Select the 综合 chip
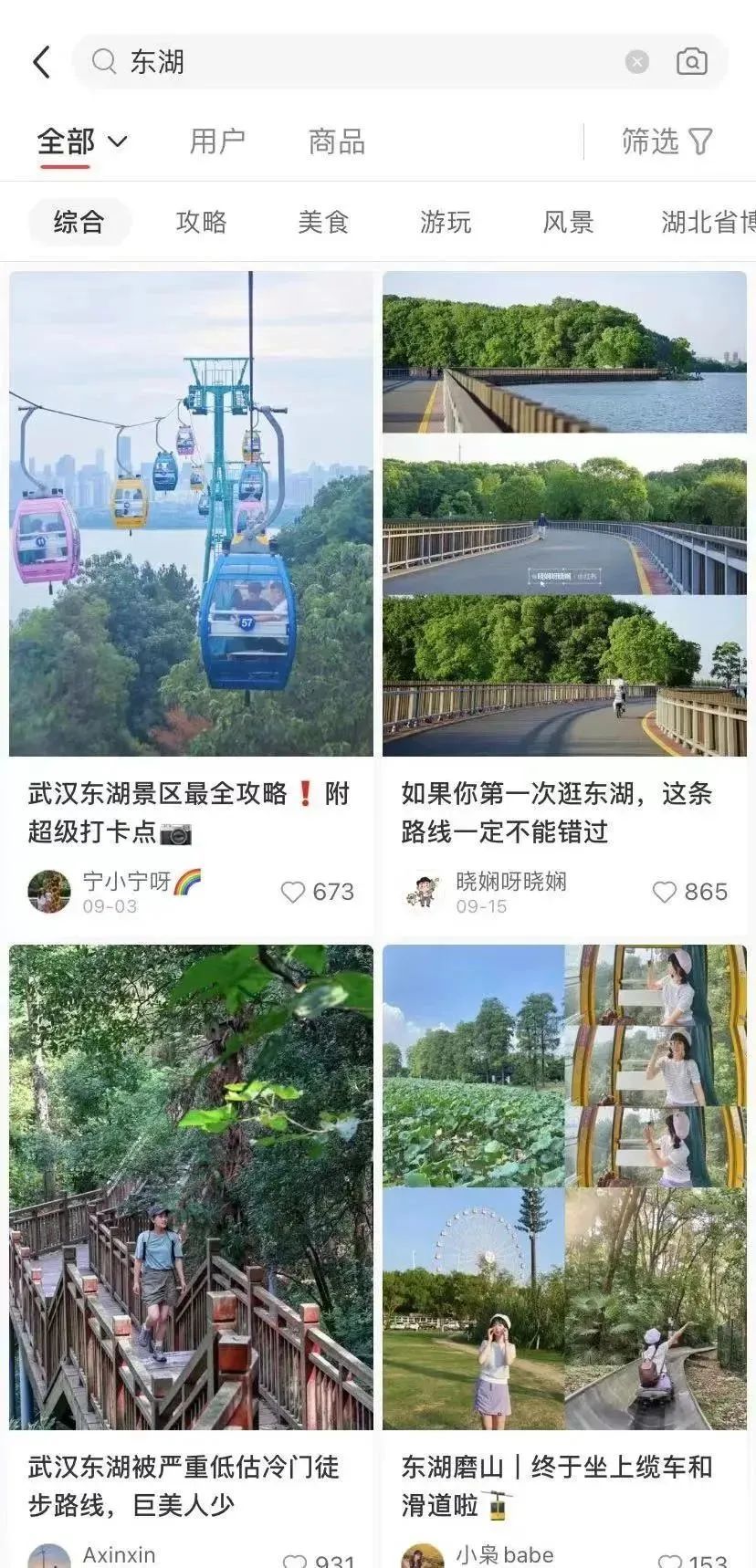 (x=79, y=222)
